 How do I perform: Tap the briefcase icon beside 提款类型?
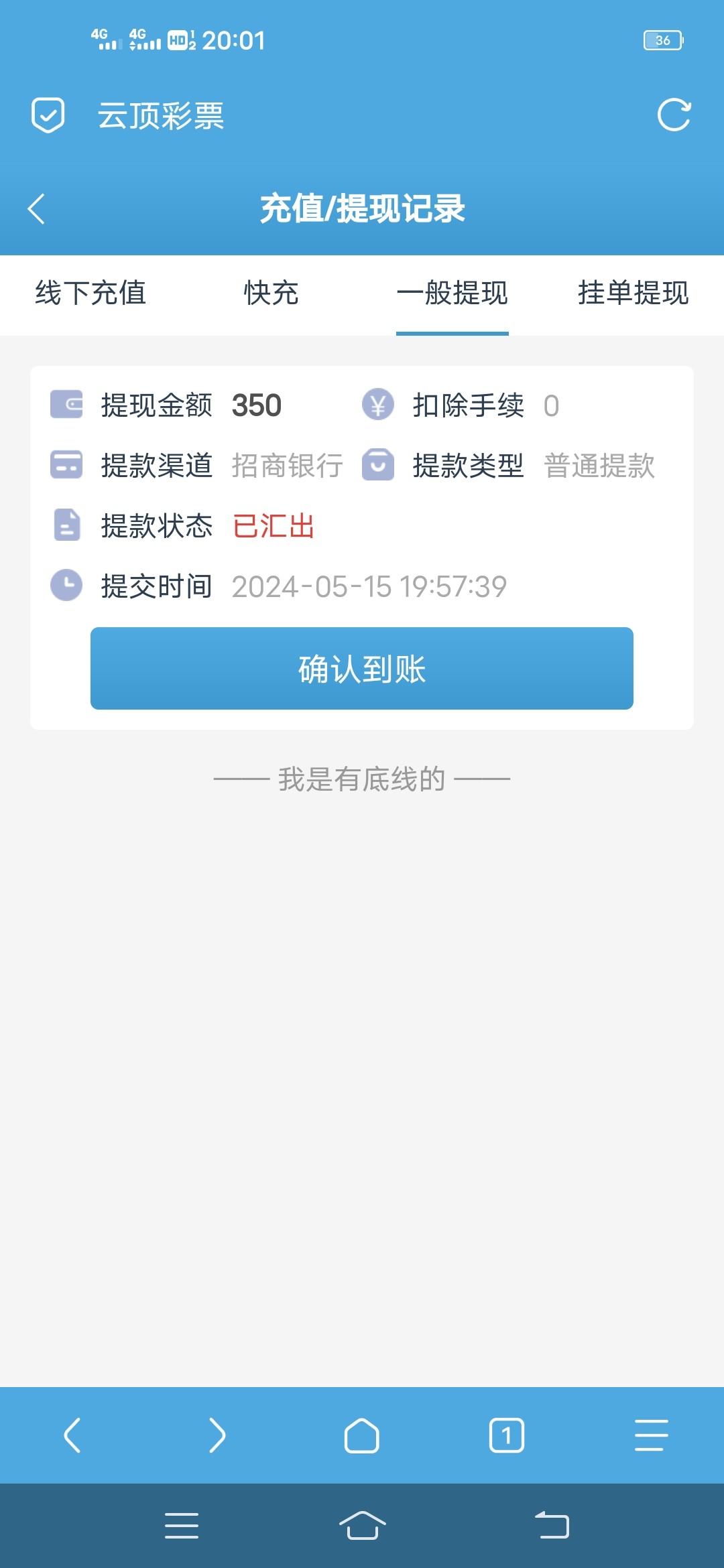click(x=379, y=466)
